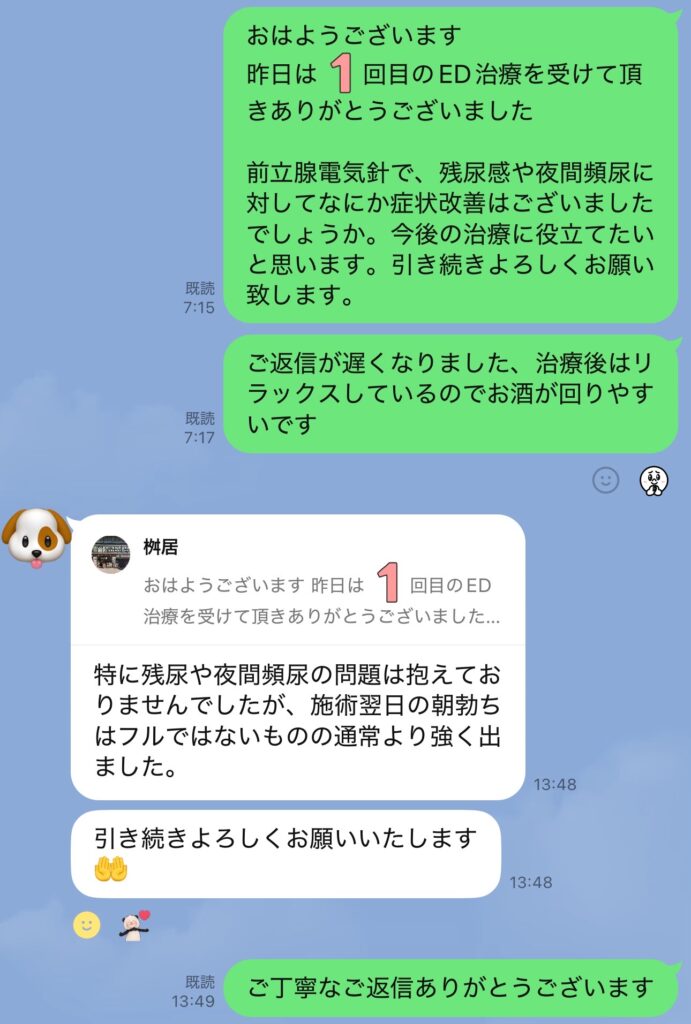Open the dog avatar profile
The height and width of the screenshot is (1024, 691).
pyautogui.click(x=37, y=539)
